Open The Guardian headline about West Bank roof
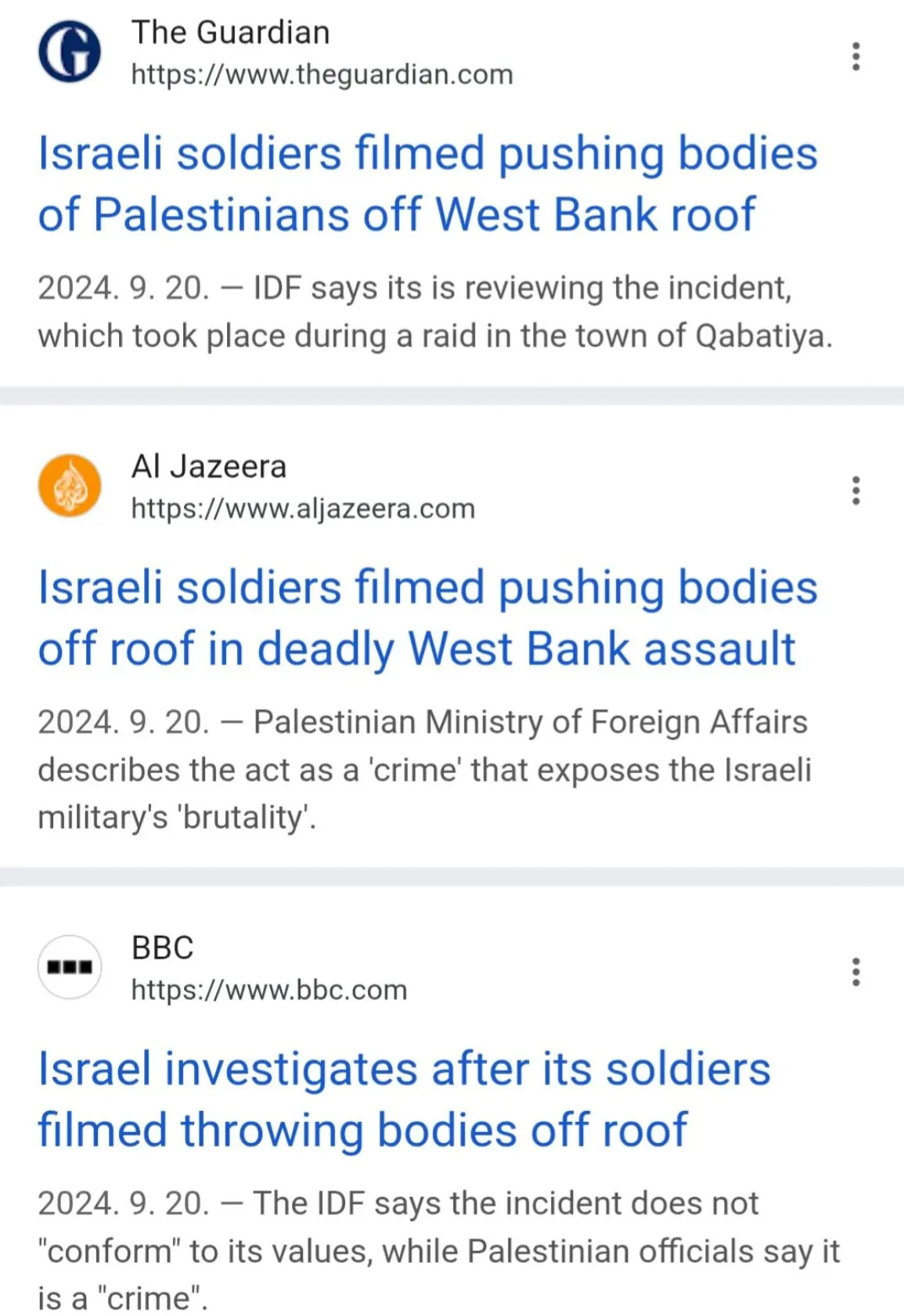904x1316 pixels. pyautogui.click(x=427, y=184)
